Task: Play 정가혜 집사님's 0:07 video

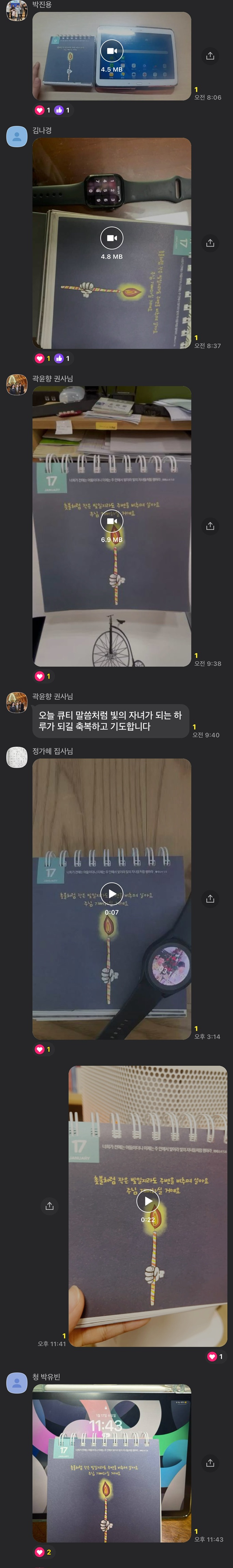Action: point(112,894)
